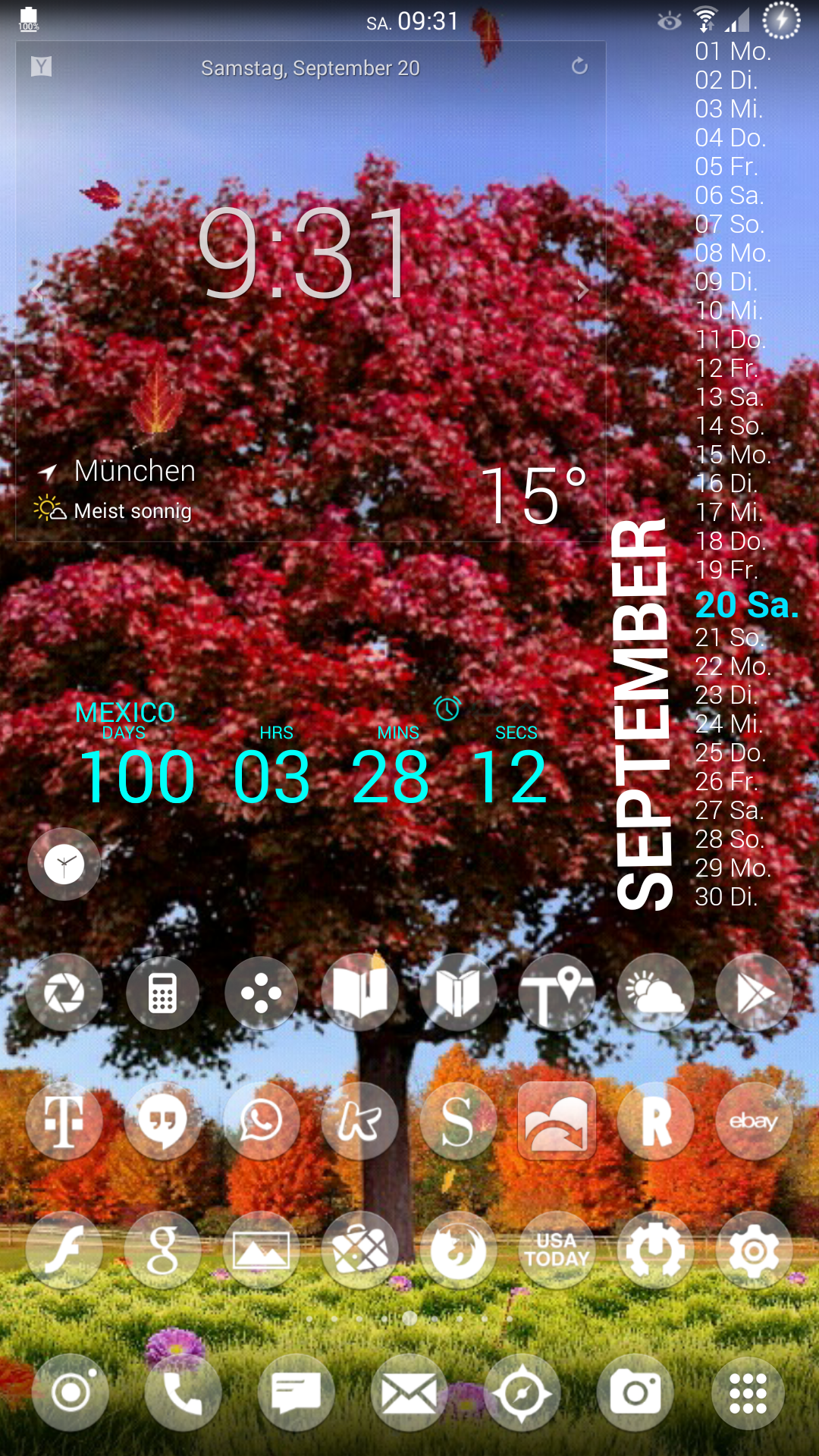Screen dimensions: 819x1456
Task: Open Google Hangouts
Action: point(162,1121)
